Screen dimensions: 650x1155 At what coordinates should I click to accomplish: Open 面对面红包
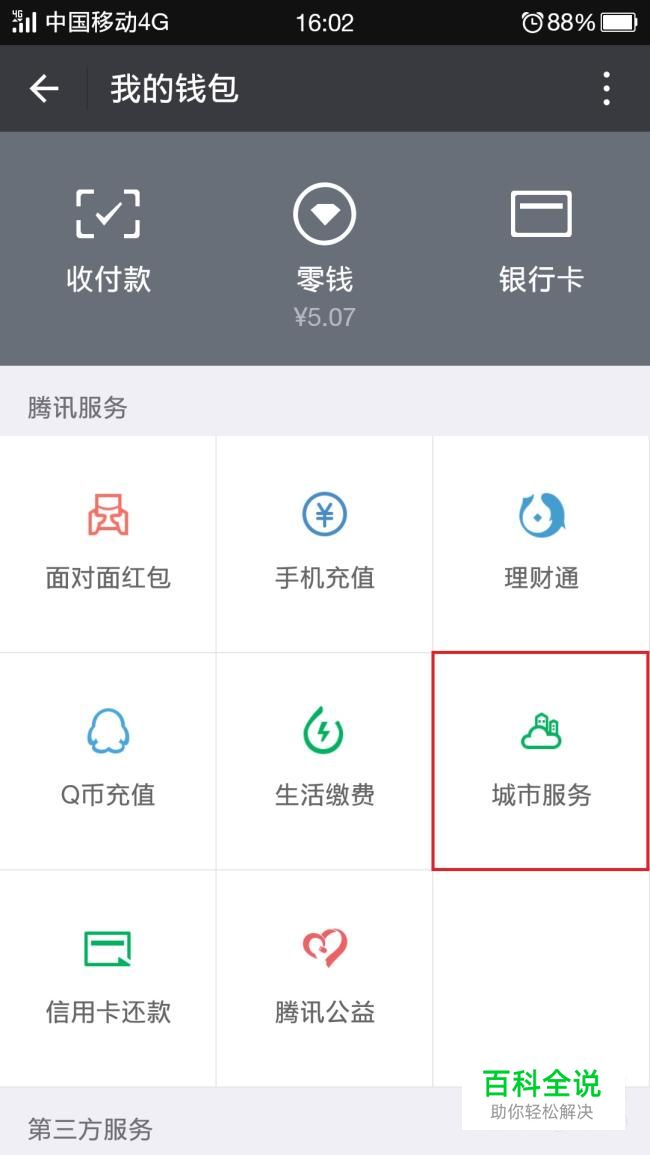pyautogui.click(x=108, y=544)
